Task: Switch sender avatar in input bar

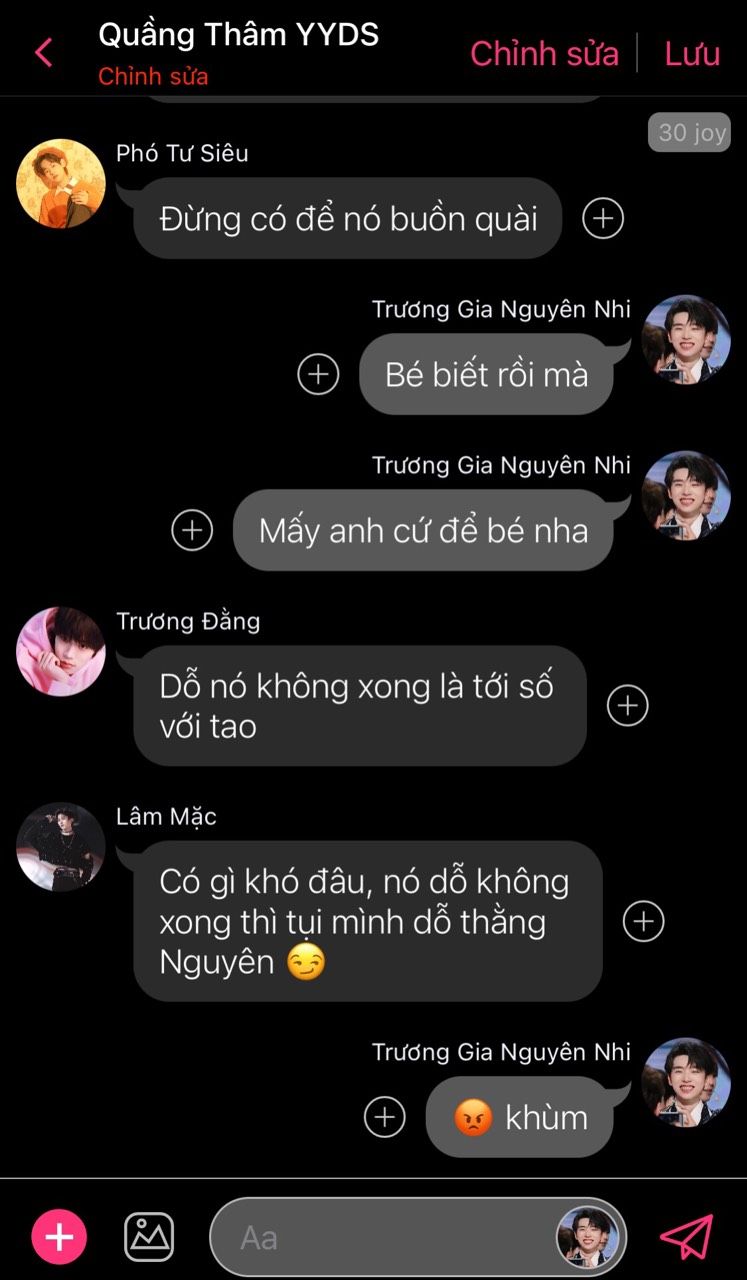Action: coord(587,1238)
